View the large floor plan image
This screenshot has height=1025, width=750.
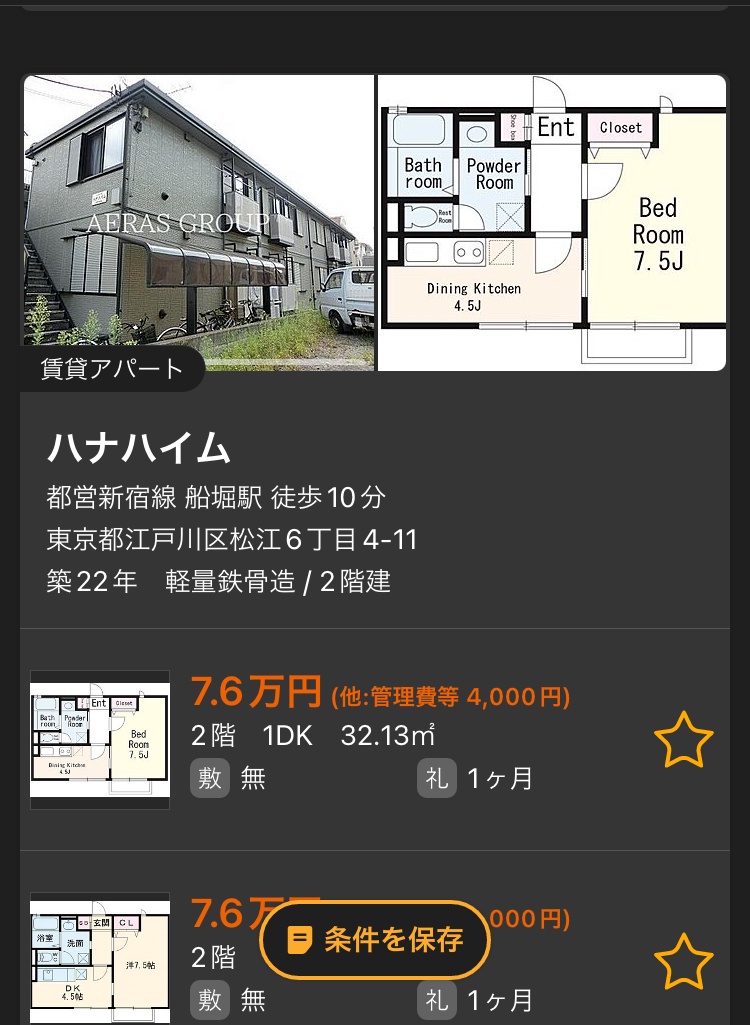click(552, 222)
